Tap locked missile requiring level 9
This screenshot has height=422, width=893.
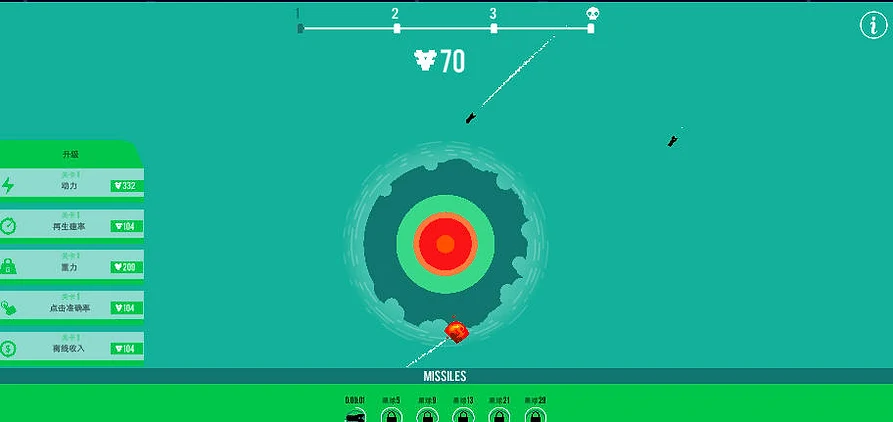click(x=427, y=413)
